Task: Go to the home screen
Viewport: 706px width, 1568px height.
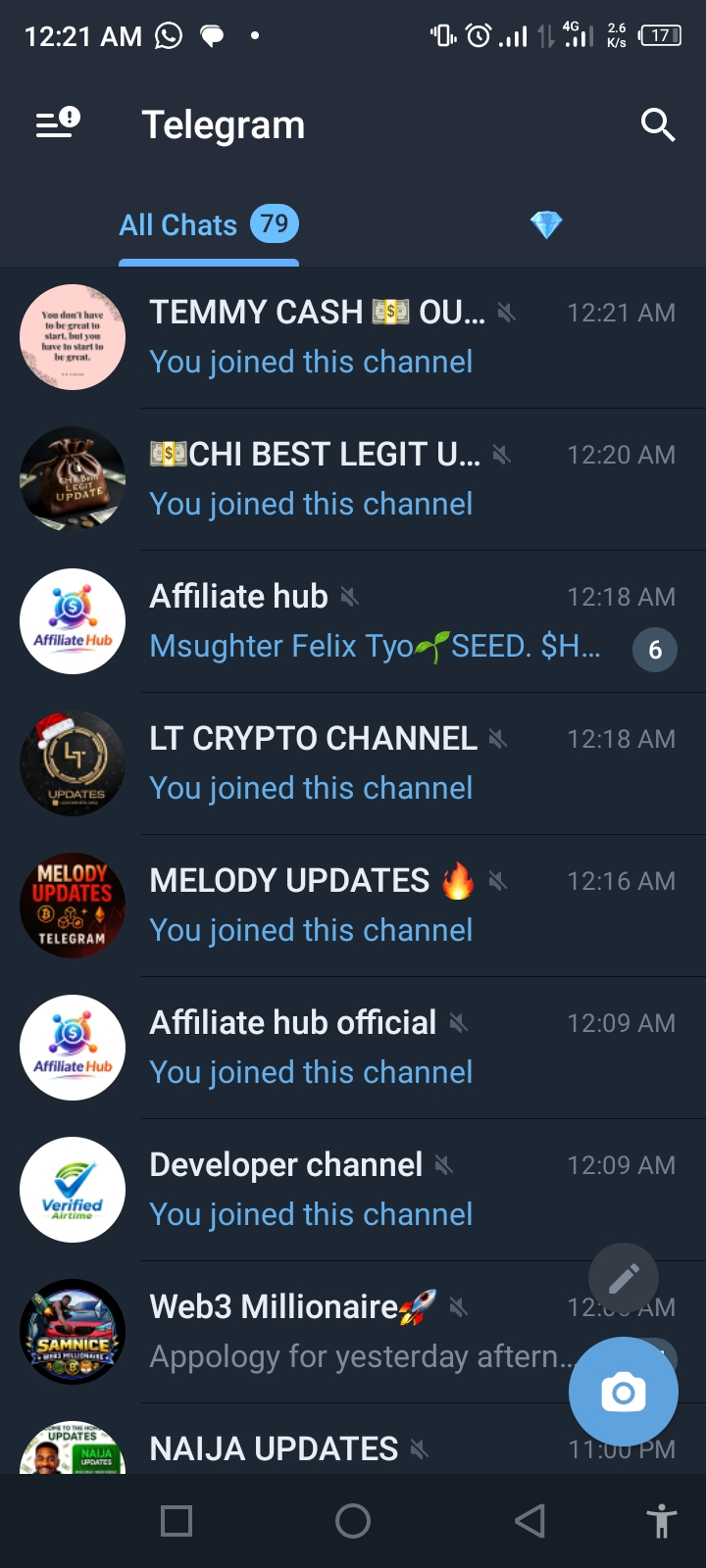Action: [x=353, y=1521]
